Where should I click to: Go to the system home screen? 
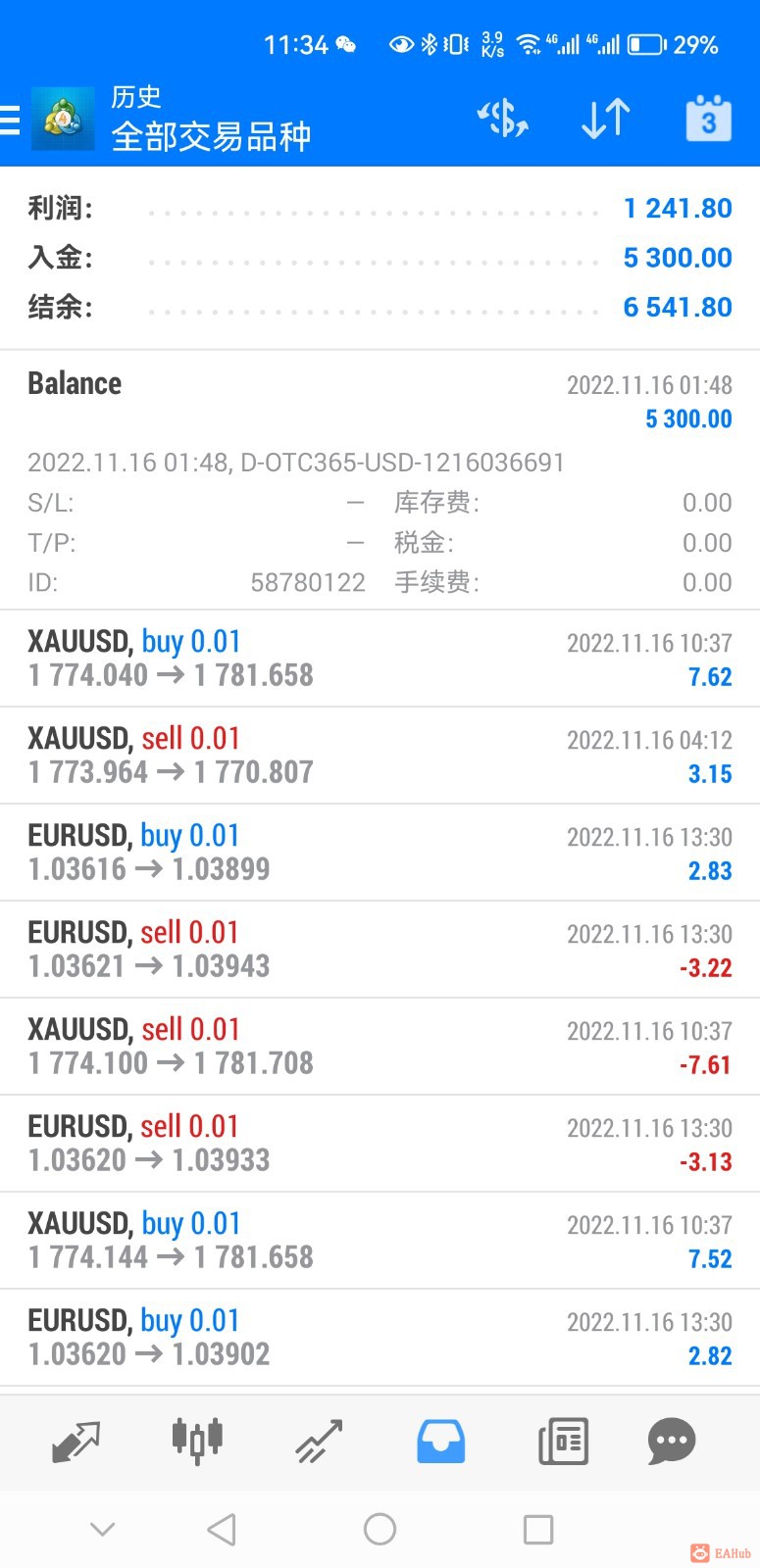[x=380, y=1529]
